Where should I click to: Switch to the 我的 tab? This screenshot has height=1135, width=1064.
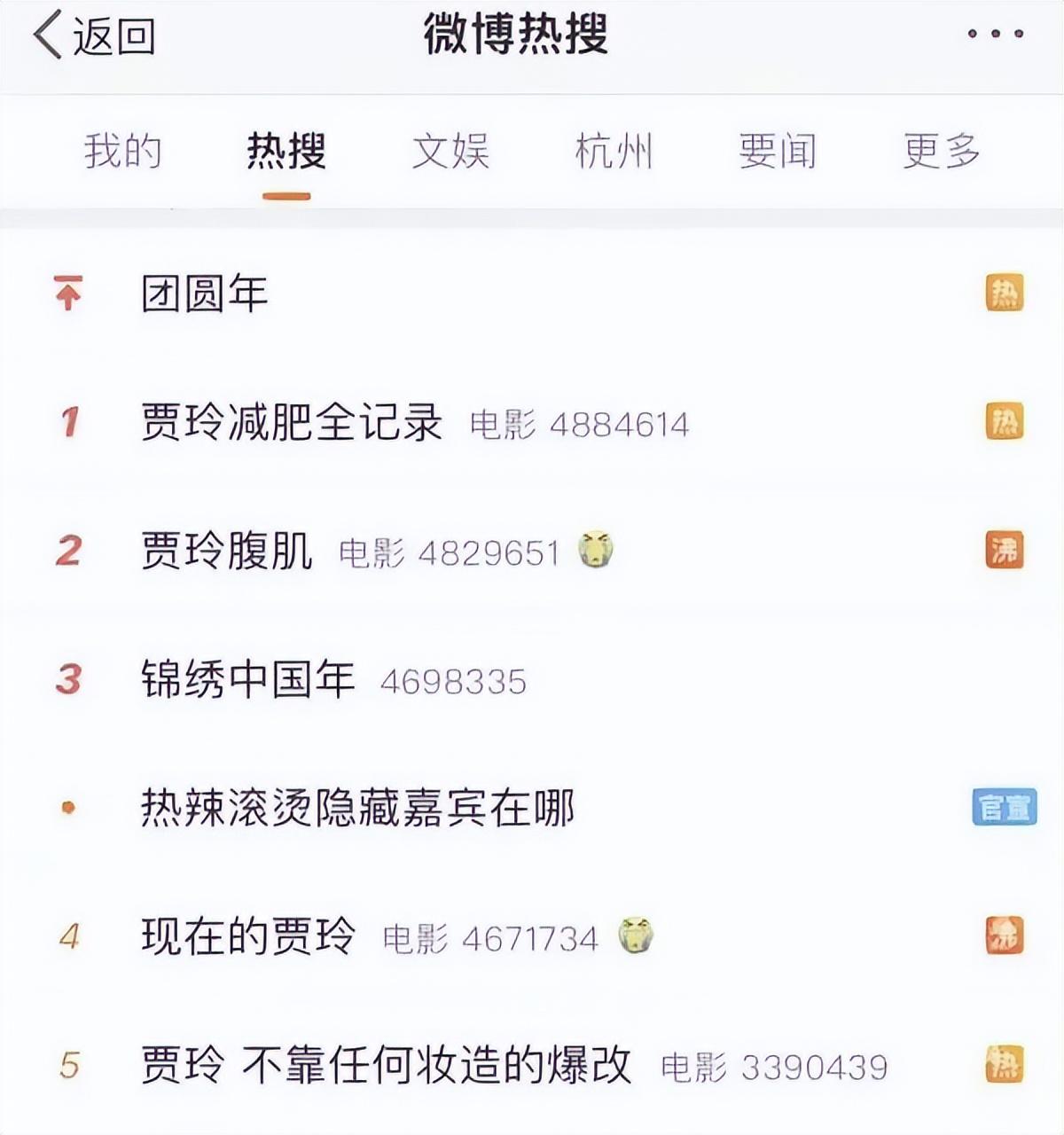[123, 151]
